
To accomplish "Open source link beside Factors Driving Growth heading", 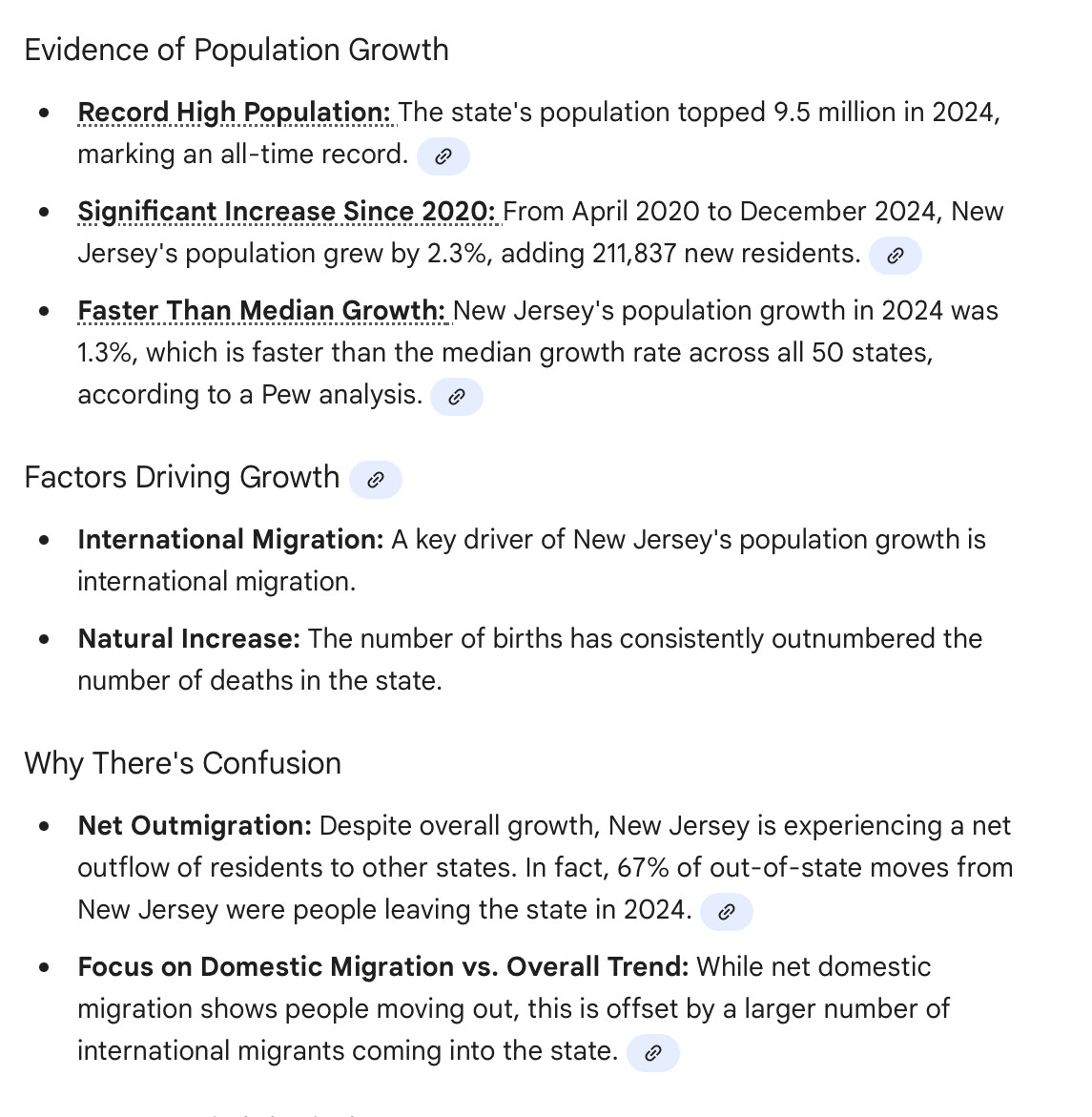I will [376, 480].
